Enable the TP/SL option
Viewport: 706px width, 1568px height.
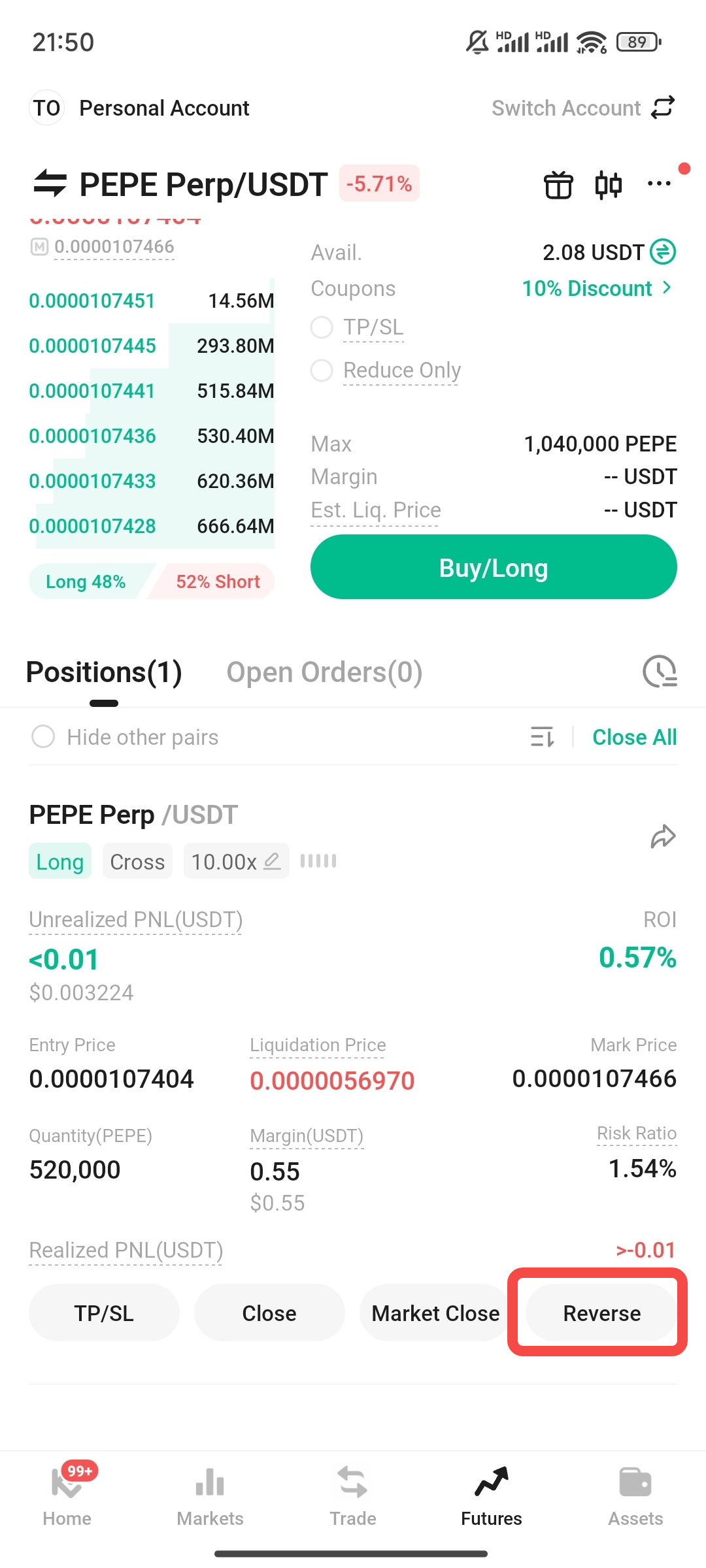coord(322,327)
